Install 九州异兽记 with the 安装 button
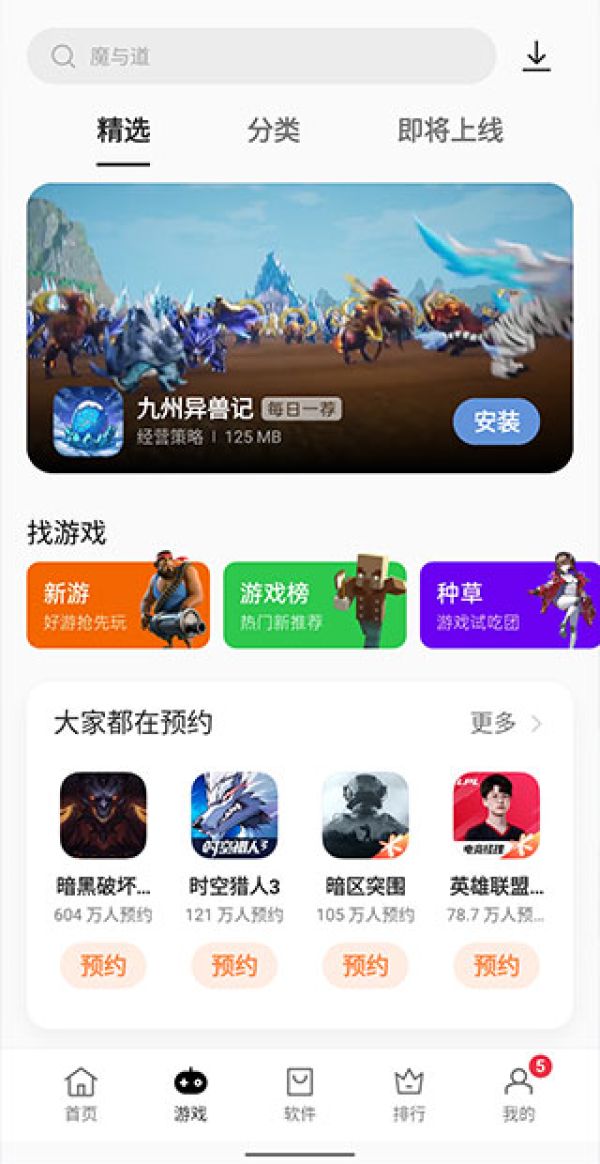This screenshot has width=600, height=1164. [496, 421]
